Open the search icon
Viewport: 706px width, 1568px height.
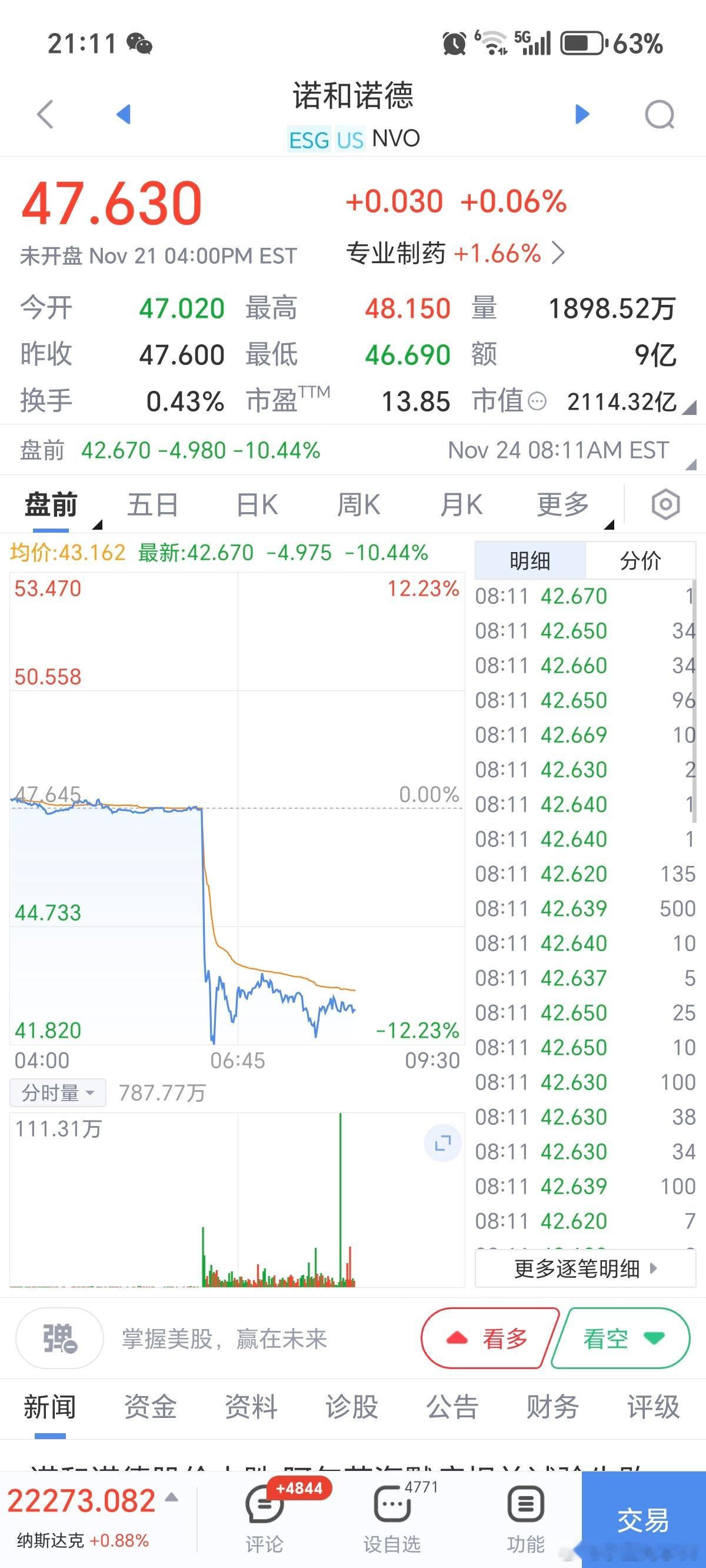[x=660, y=114]
